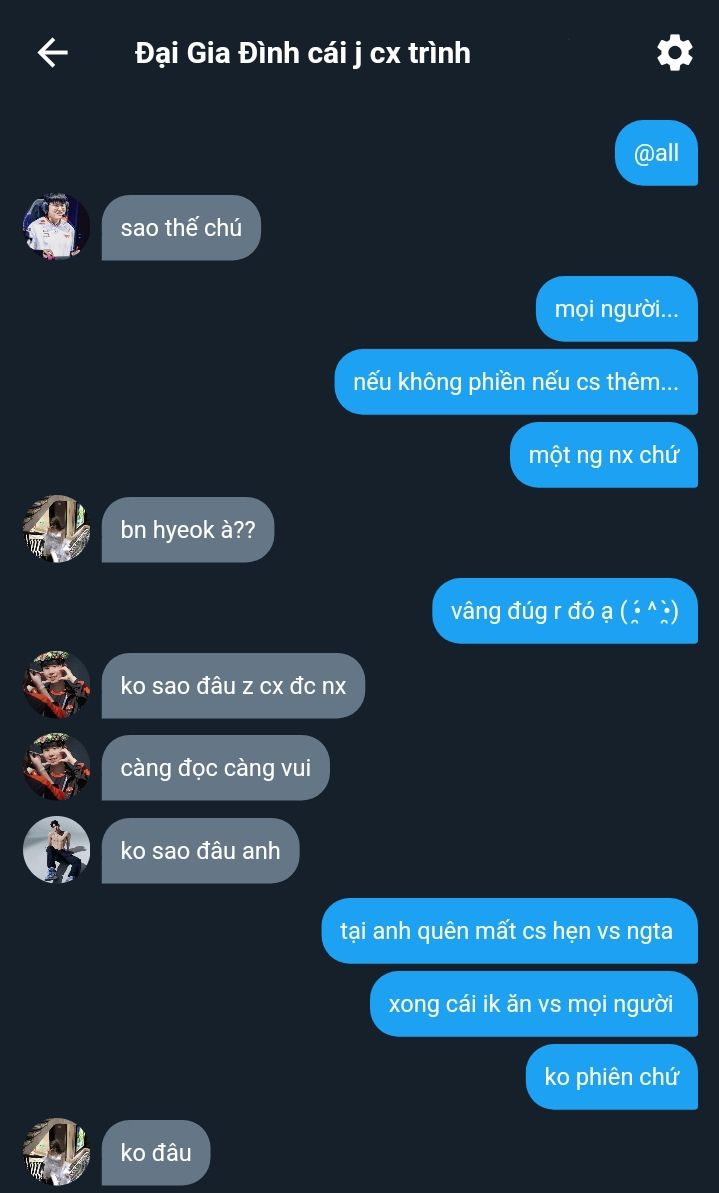Screen dimensions: 719x1193
Task: Go back from the group chat
Action: click(x=52, y=53)
